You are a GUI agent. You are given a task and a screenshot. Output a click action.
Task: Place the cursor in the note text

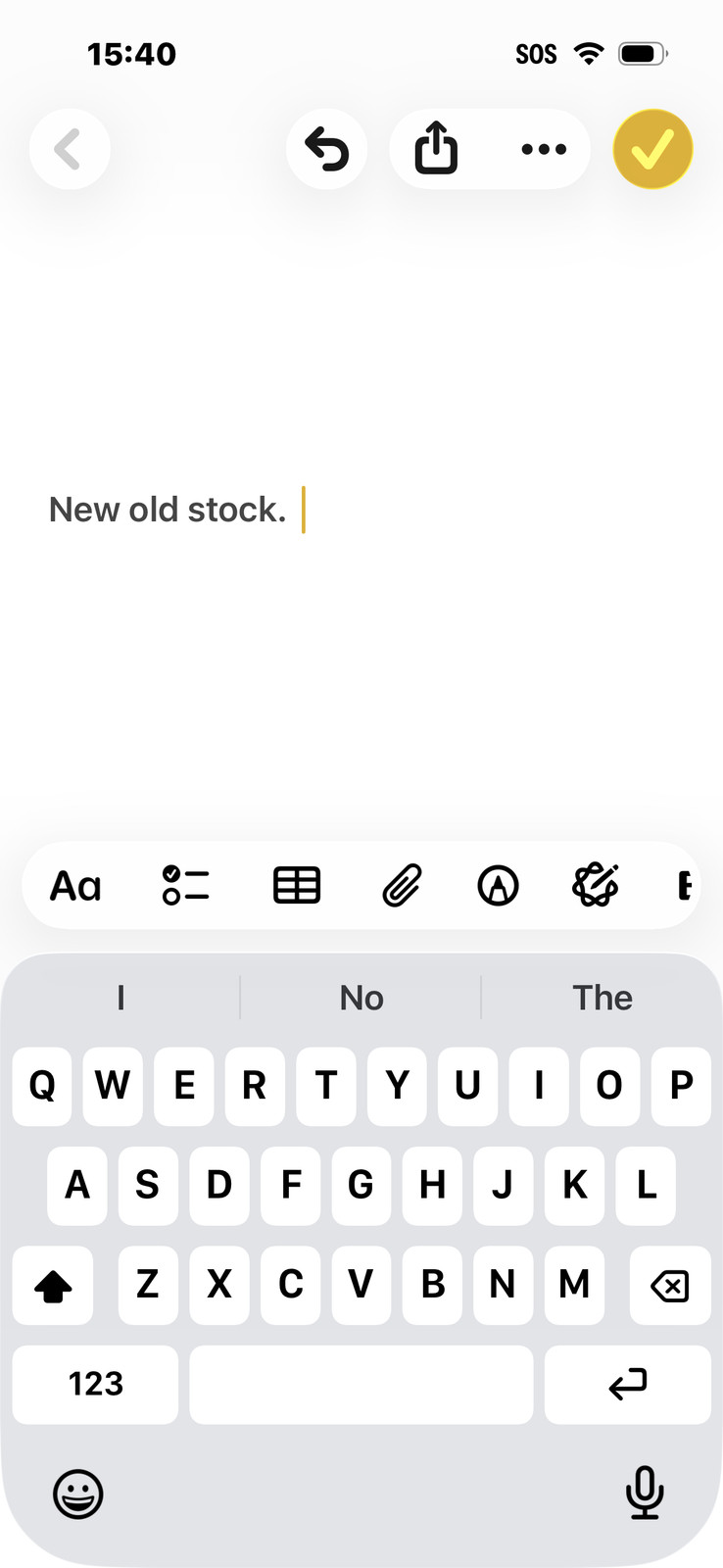(x=168, y=510)
